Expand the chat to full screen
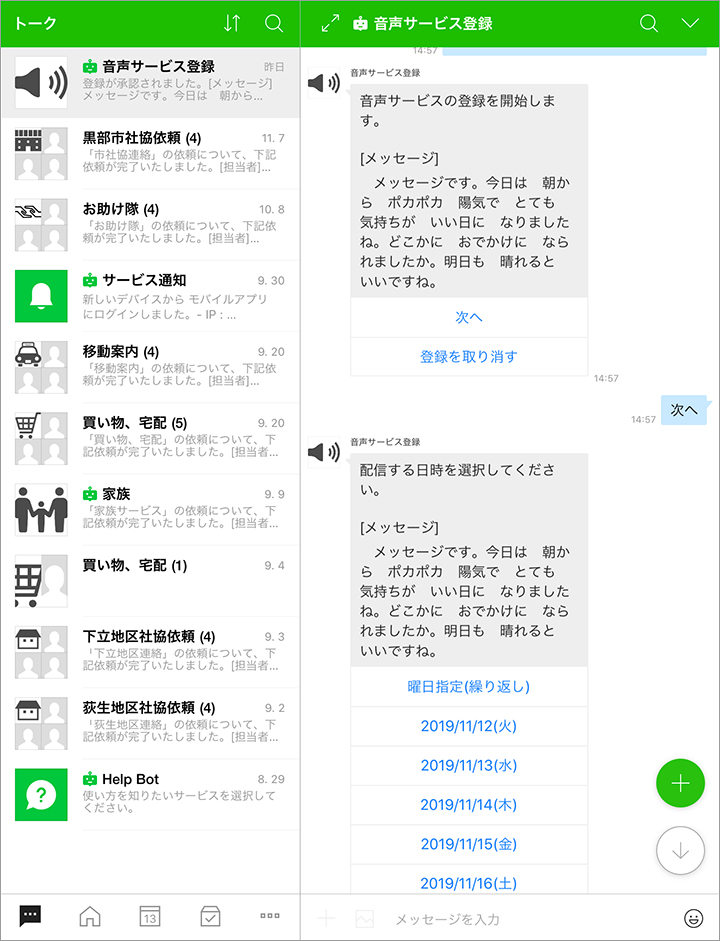 330,23
